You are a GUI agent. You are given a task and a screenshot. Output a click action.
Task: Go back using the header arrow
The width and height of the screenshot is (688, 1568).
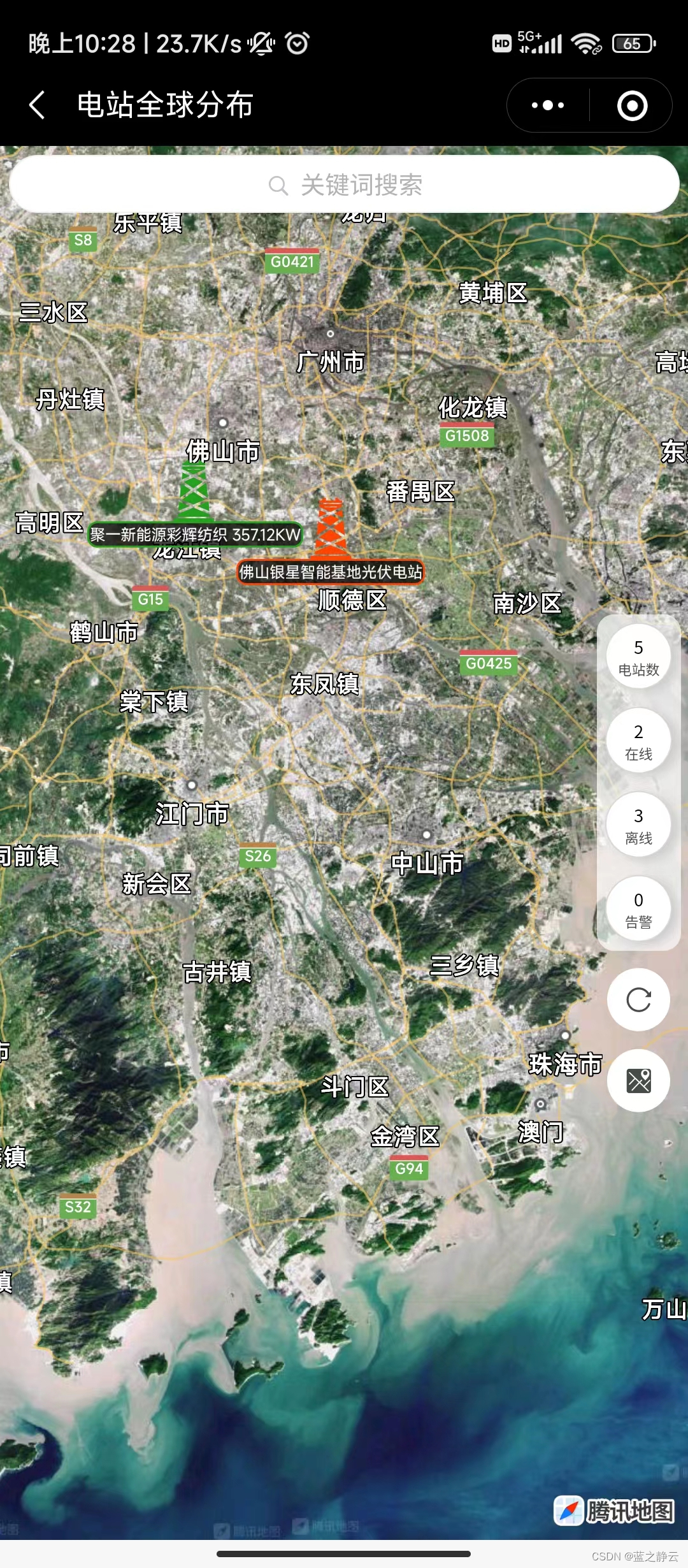pyautogui.click(x=38, y=105)
